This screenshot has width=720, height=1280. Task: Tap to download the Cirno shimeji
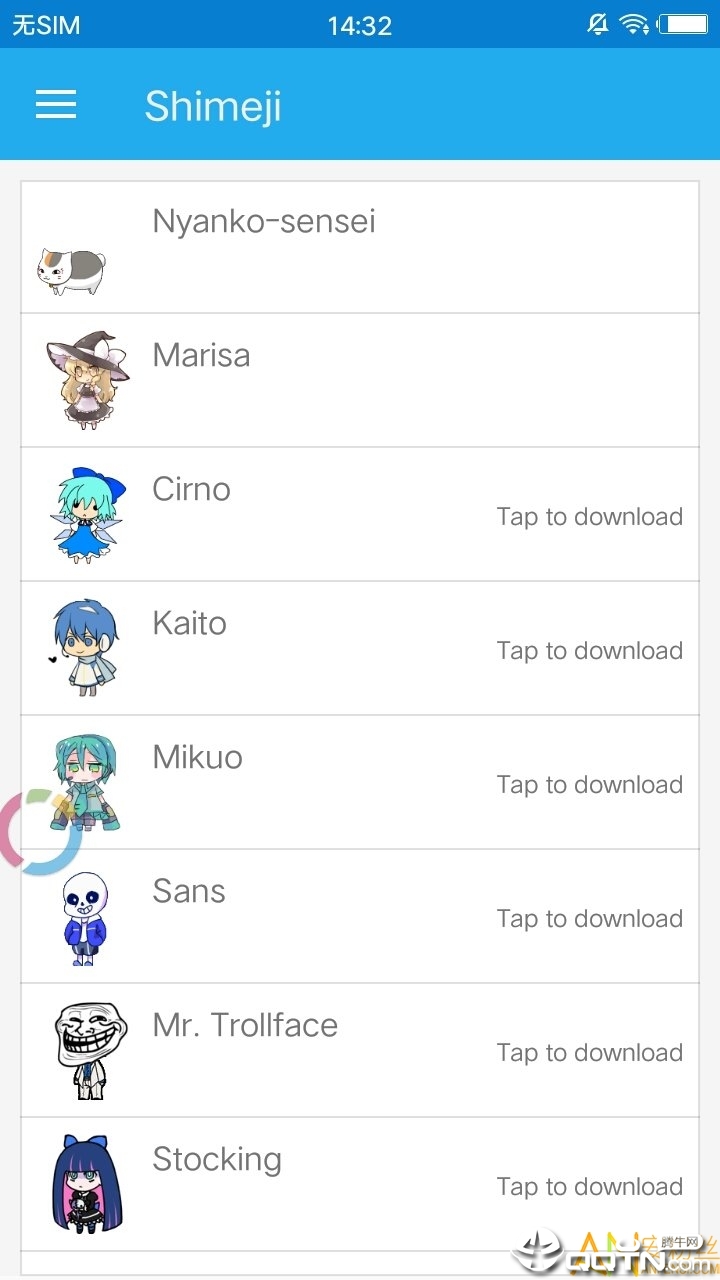tap(589, 517)
